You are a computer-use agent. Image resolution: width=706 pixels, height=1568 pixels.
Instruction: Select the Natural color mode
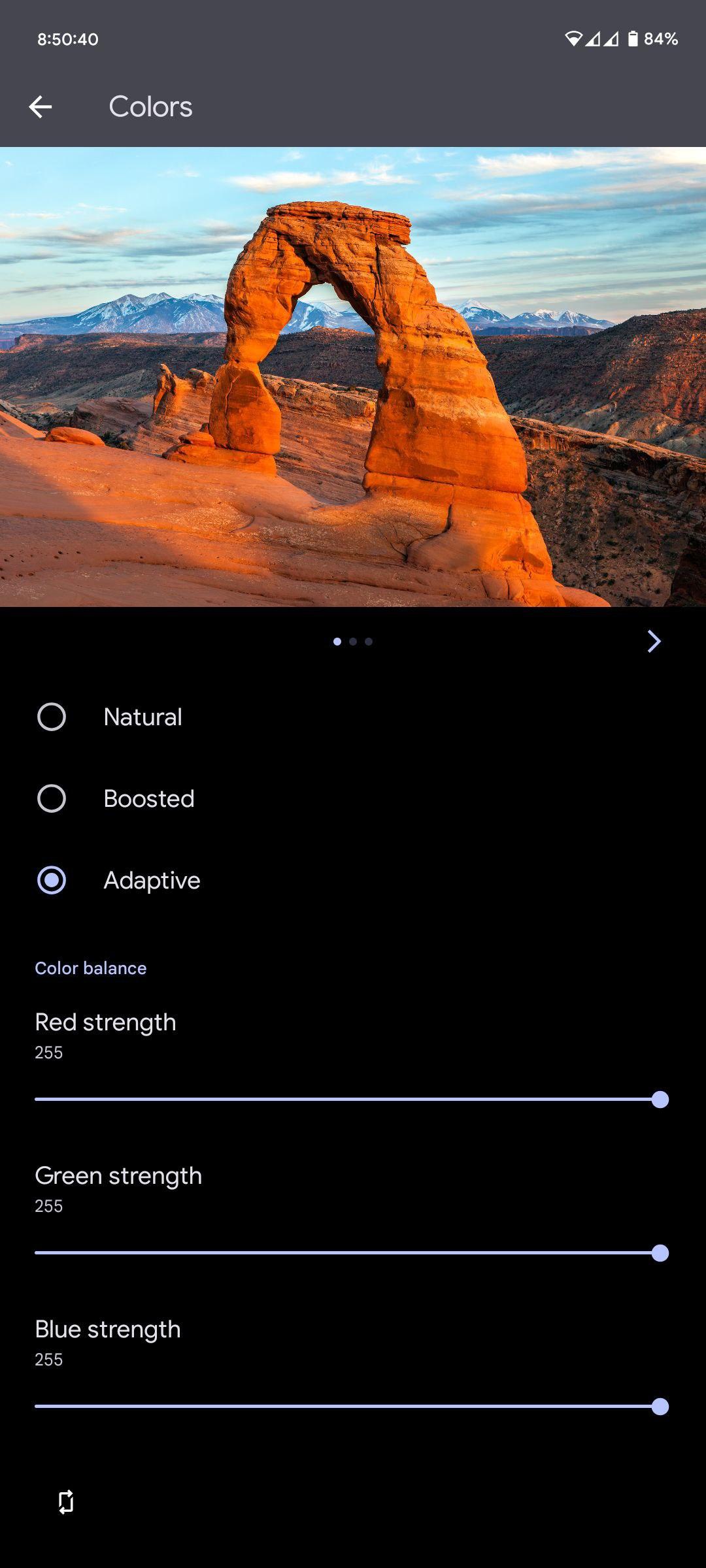pos(353,717)
